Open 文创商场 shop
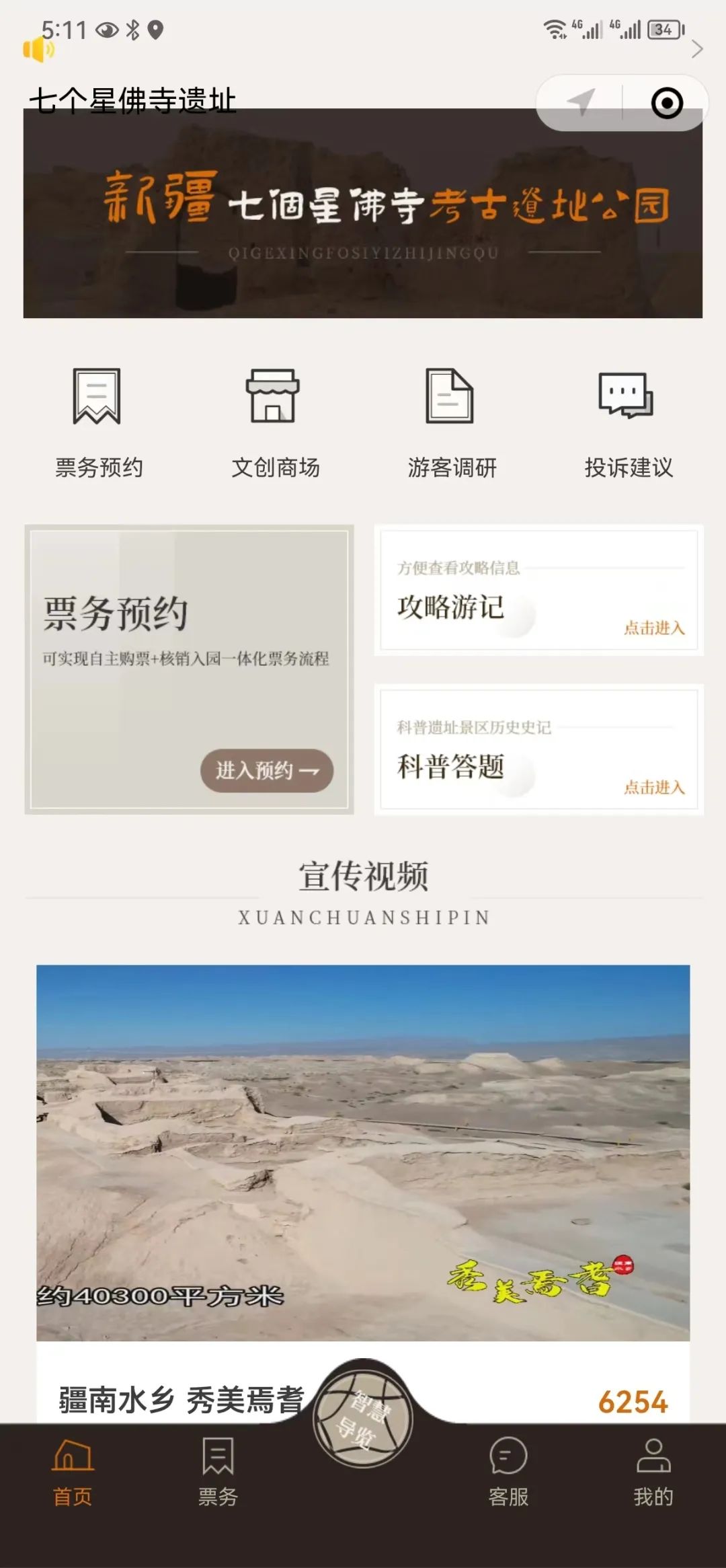The image size is (726, 1568). coord(274,422)
